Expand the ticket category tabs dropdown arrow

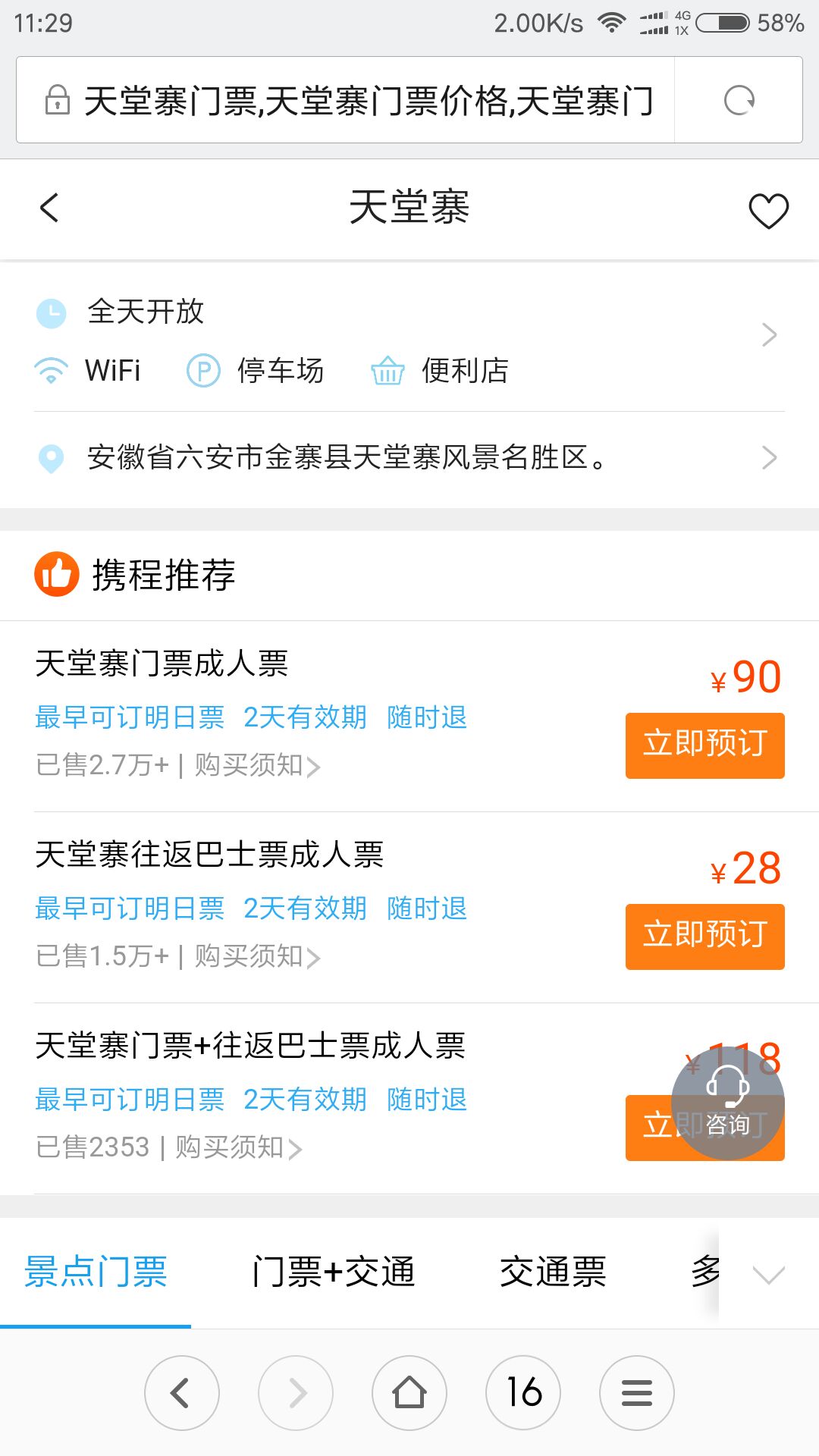tap(768, 1274)
